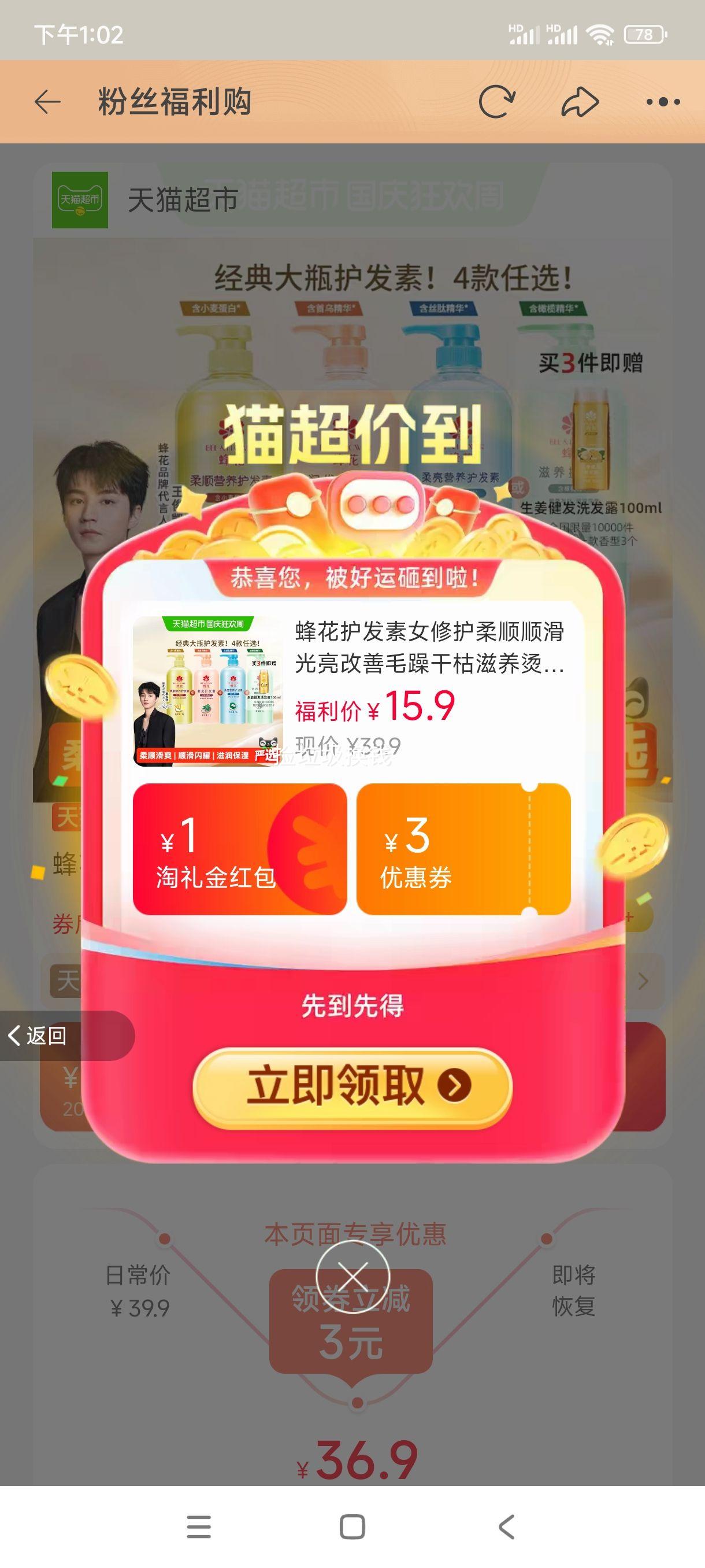705x1568 pixels.
Task: Go back using the app bar arrow
Action: click(x=47, y=102)
